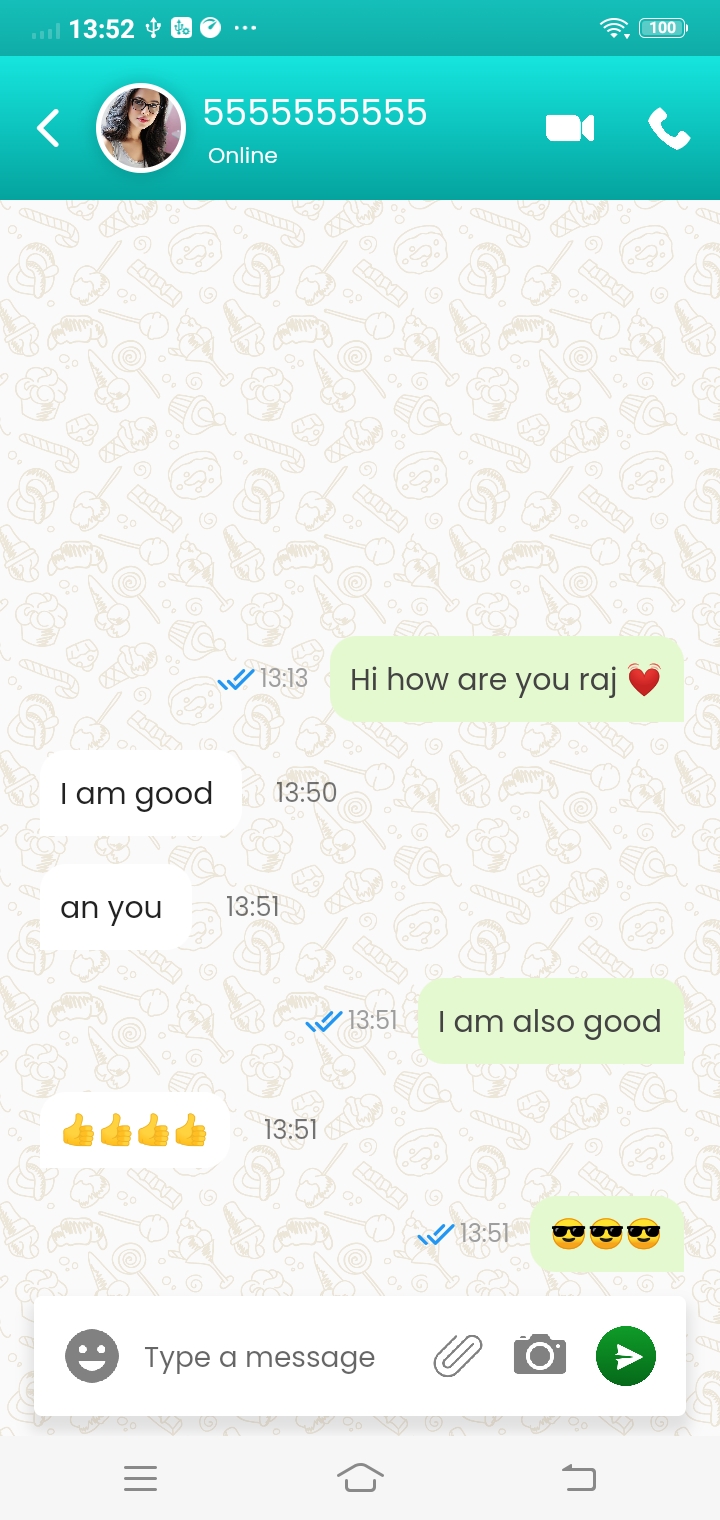The image size is (720, 1520).
Task: Start a voice call with 5555555555
Action: point(669,128)
